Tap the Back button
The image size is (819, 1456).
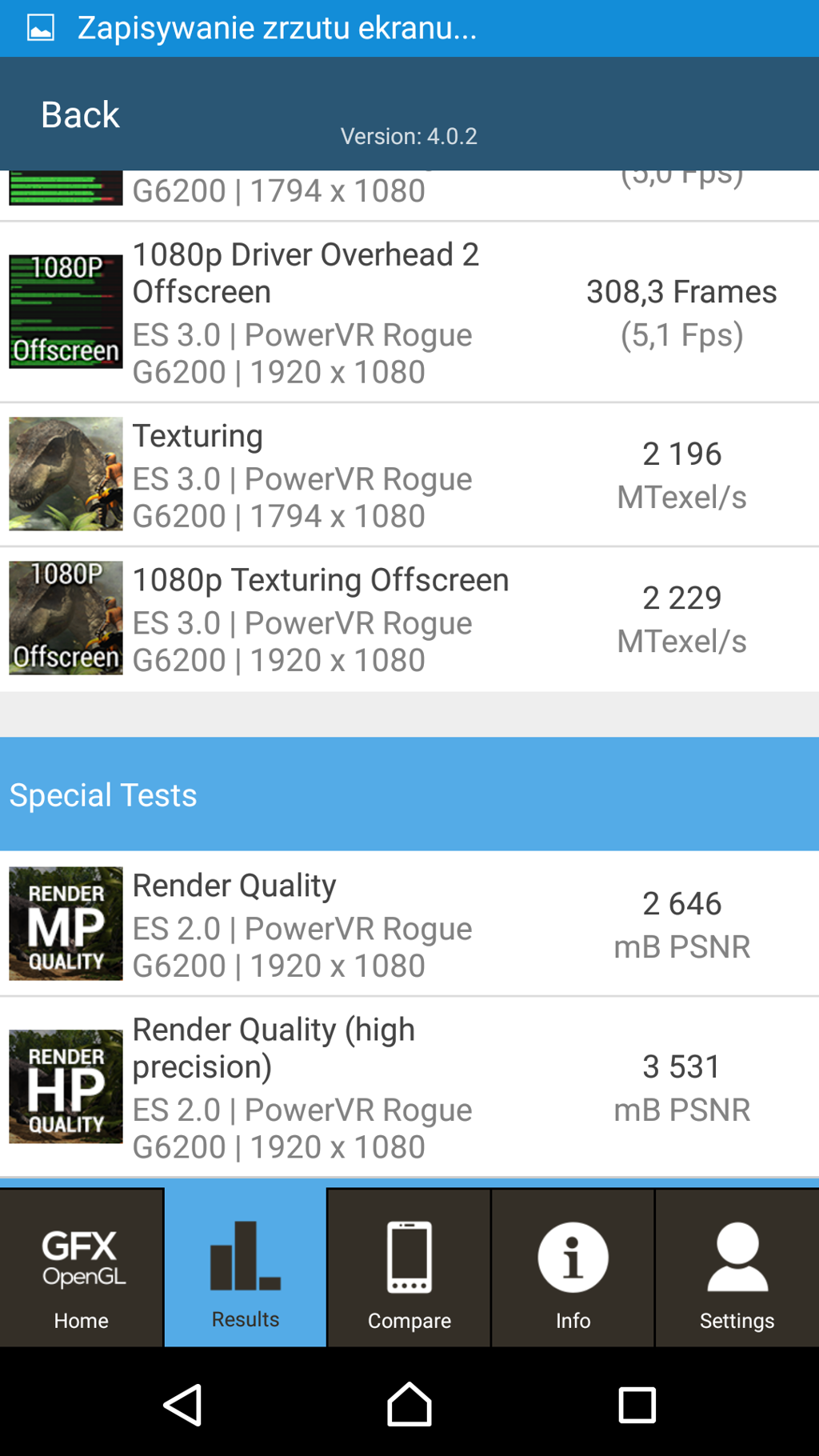[80, 114]
